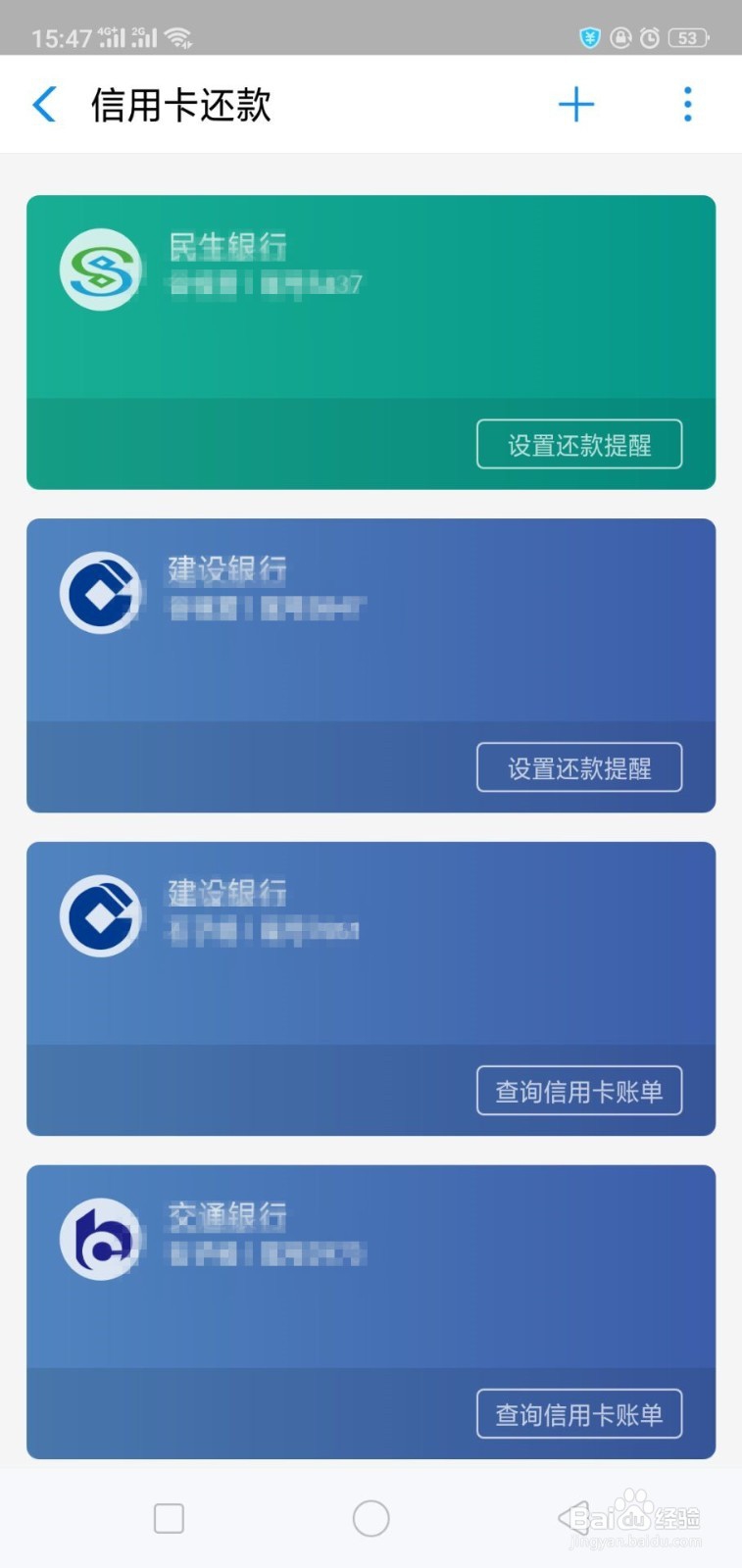Tap 设置还款提醒 on the first Construction Bank card

point(579,767)
